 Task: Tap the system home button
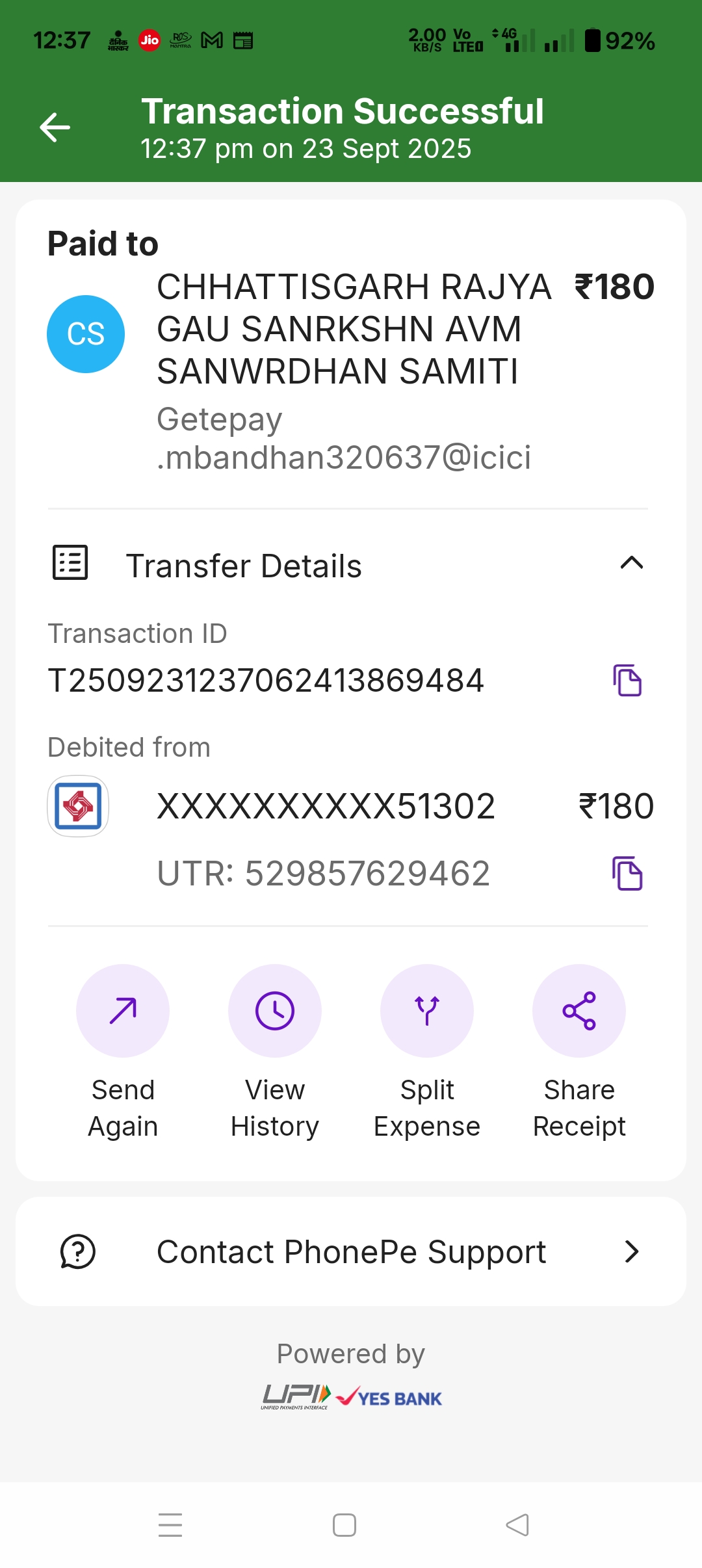pyautogui.click(x=344, y=1525)
